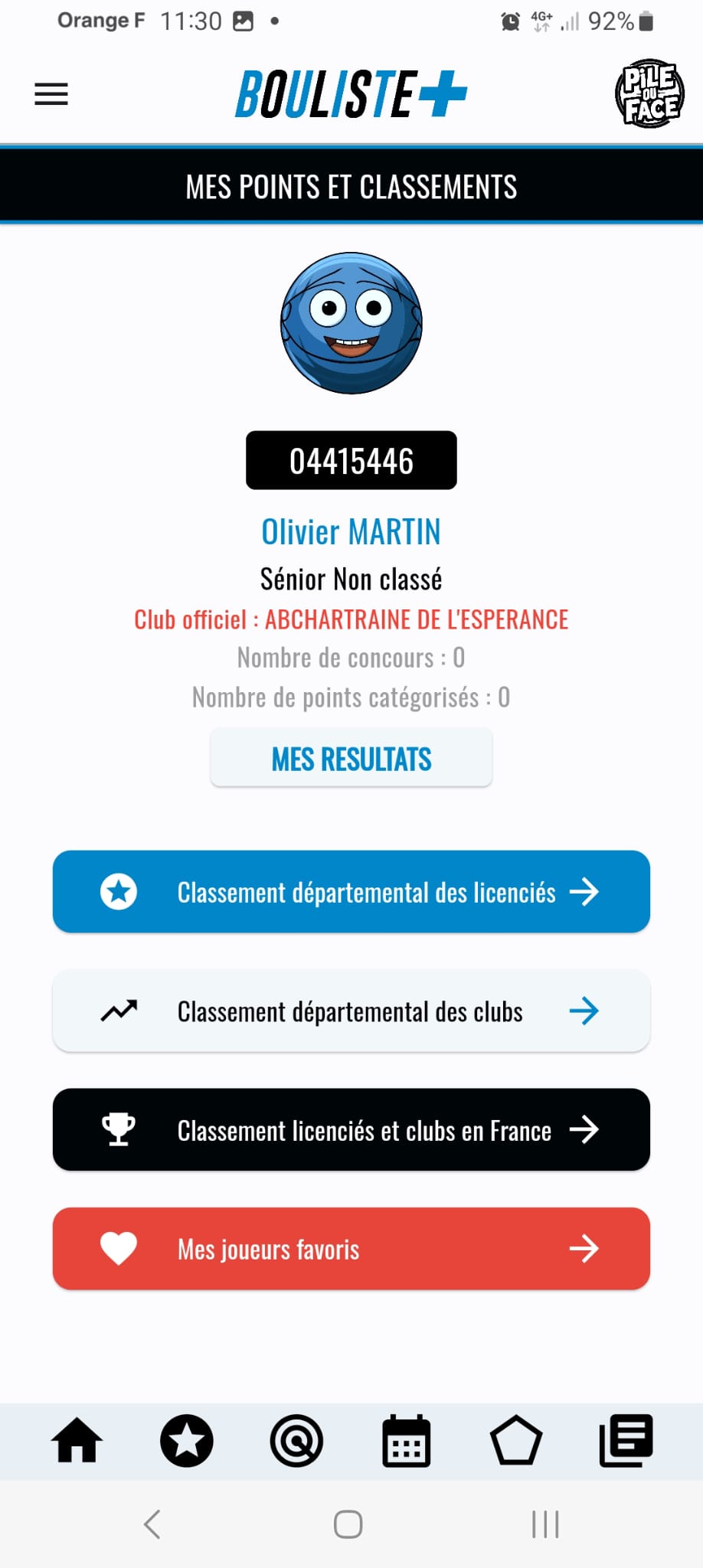Switch to the star rankings tab
This screenshot has height=1568, width=703.
tap(187, 1440)
